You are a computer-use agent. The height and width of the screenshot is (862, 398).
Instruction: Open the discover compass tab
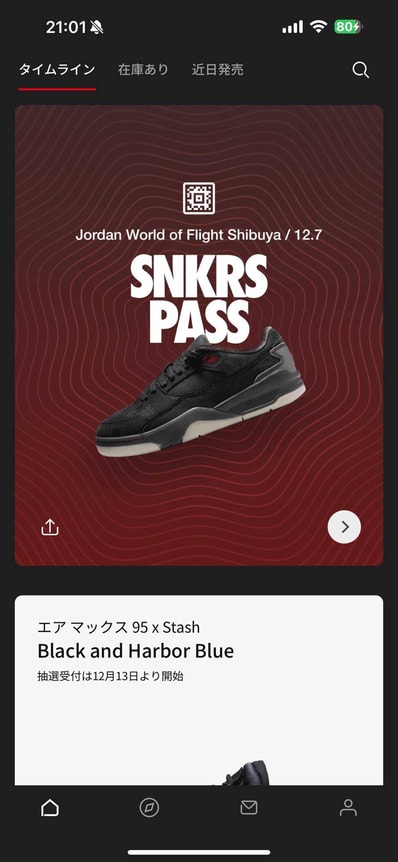click(149, 808)
